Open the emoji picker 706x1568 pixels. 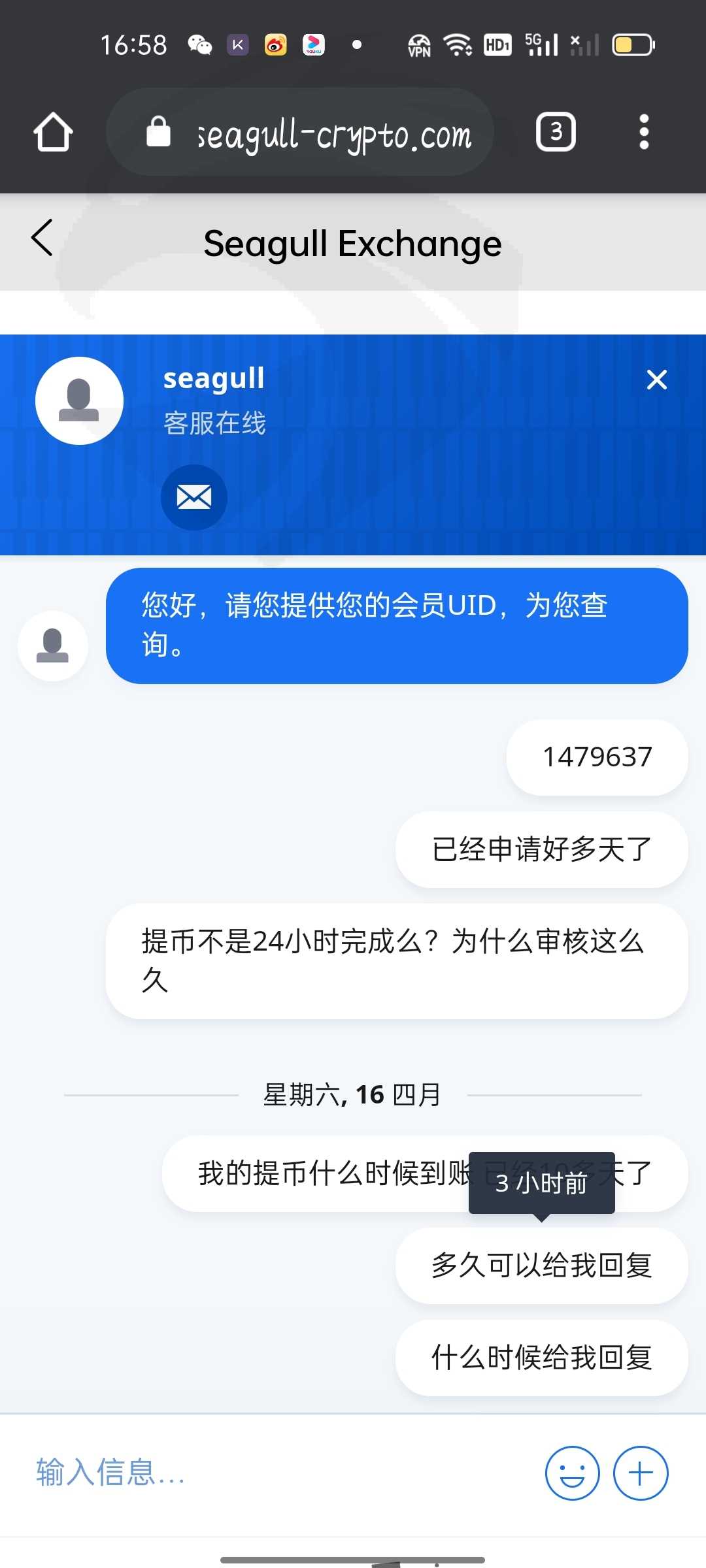[573, 1473]
